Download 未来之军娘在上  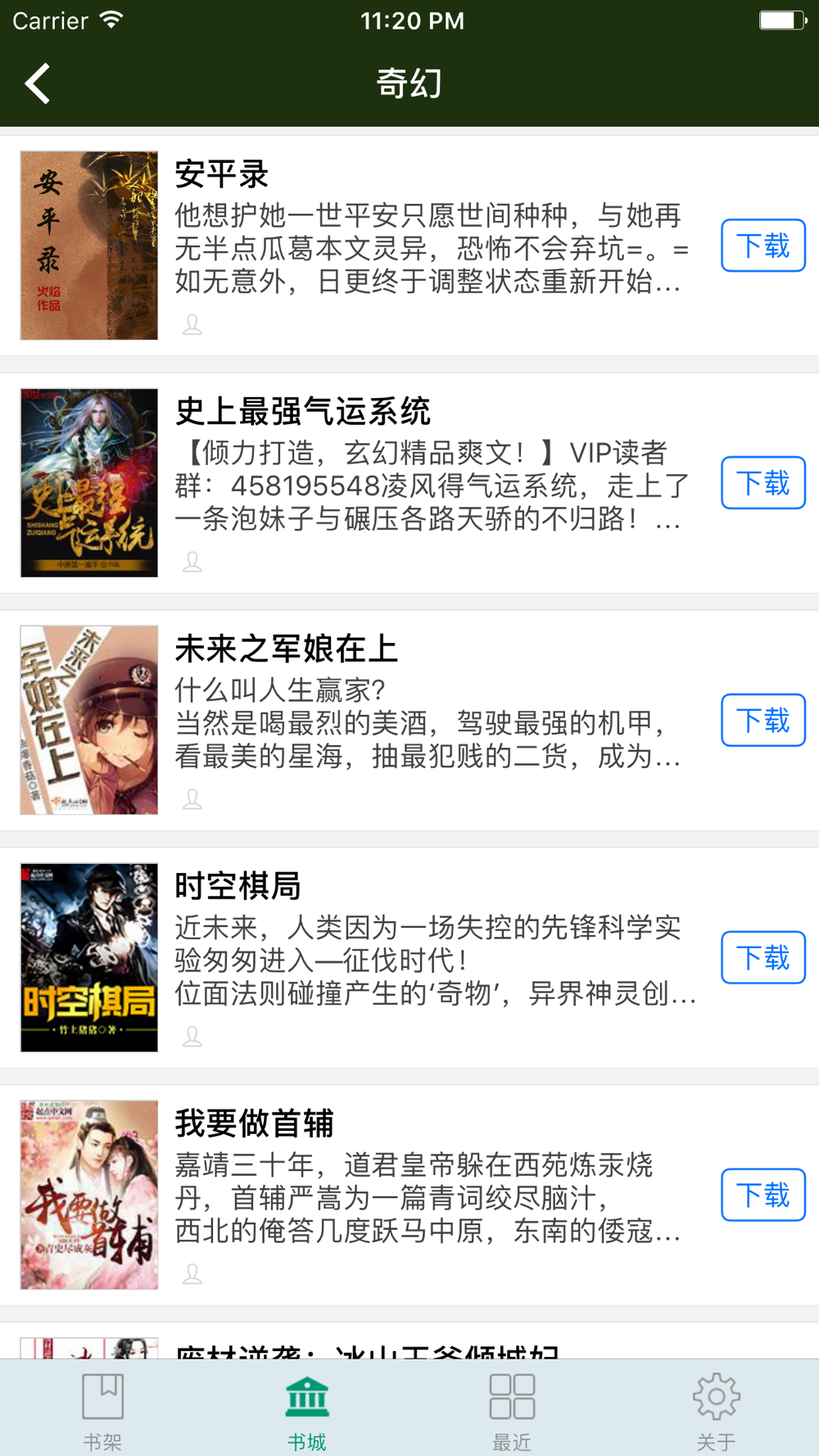(762, 721)
